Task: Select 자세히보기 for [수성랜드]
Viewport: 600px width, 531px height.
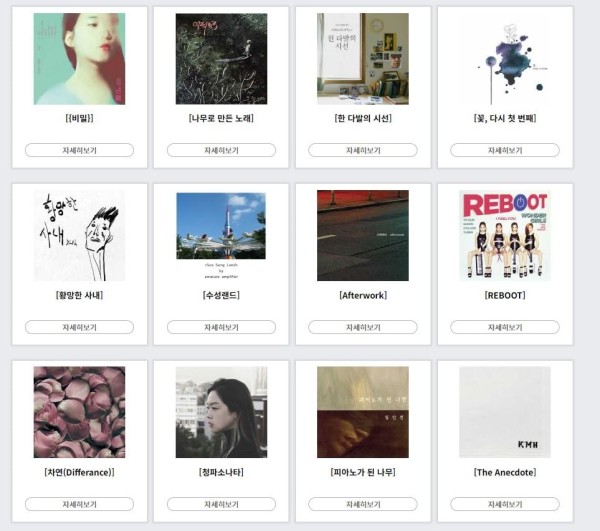Action: pos(221,327)
